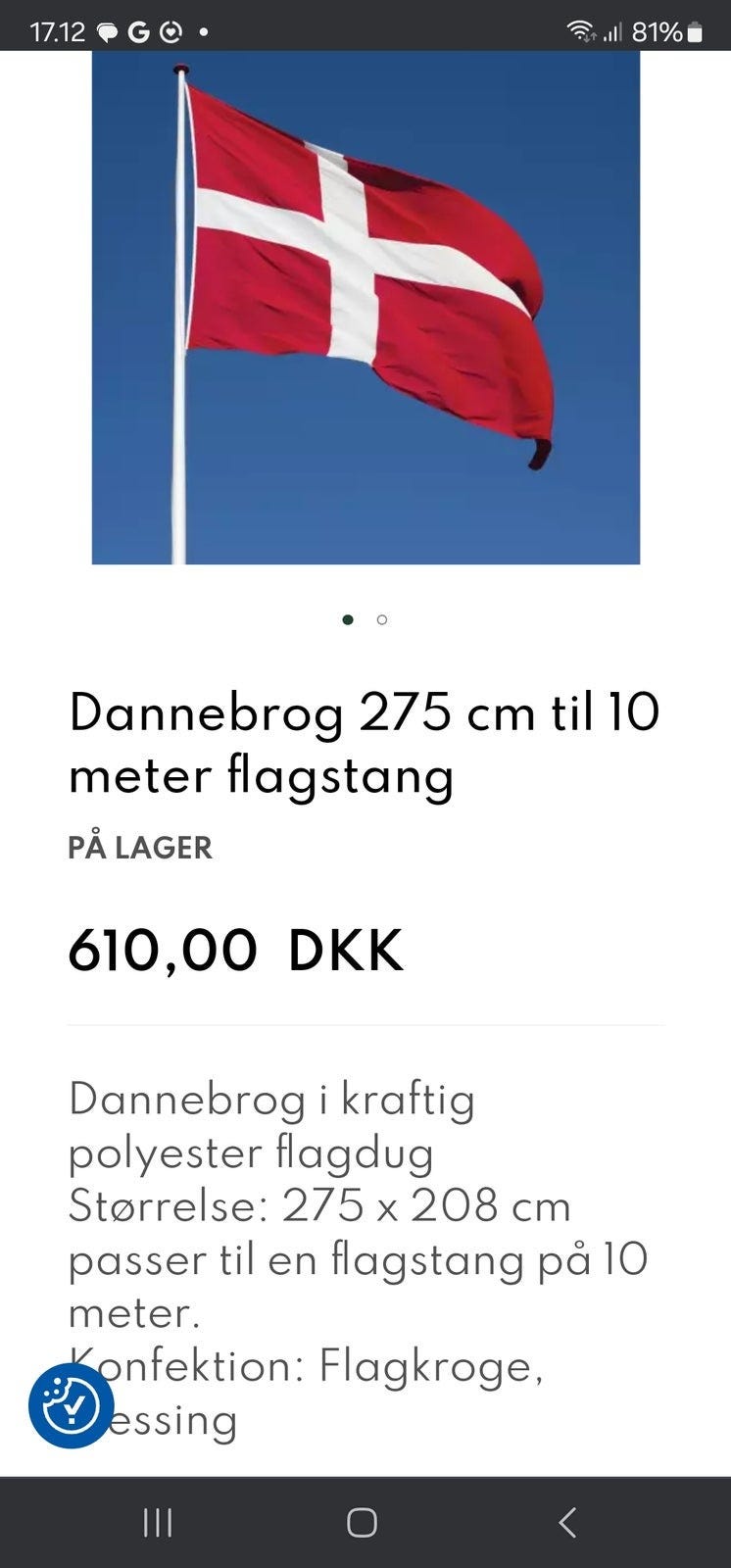This screenshot has height=1568, width=731.
Task: Open the recent apps overview
Action: pos(158,1522)
